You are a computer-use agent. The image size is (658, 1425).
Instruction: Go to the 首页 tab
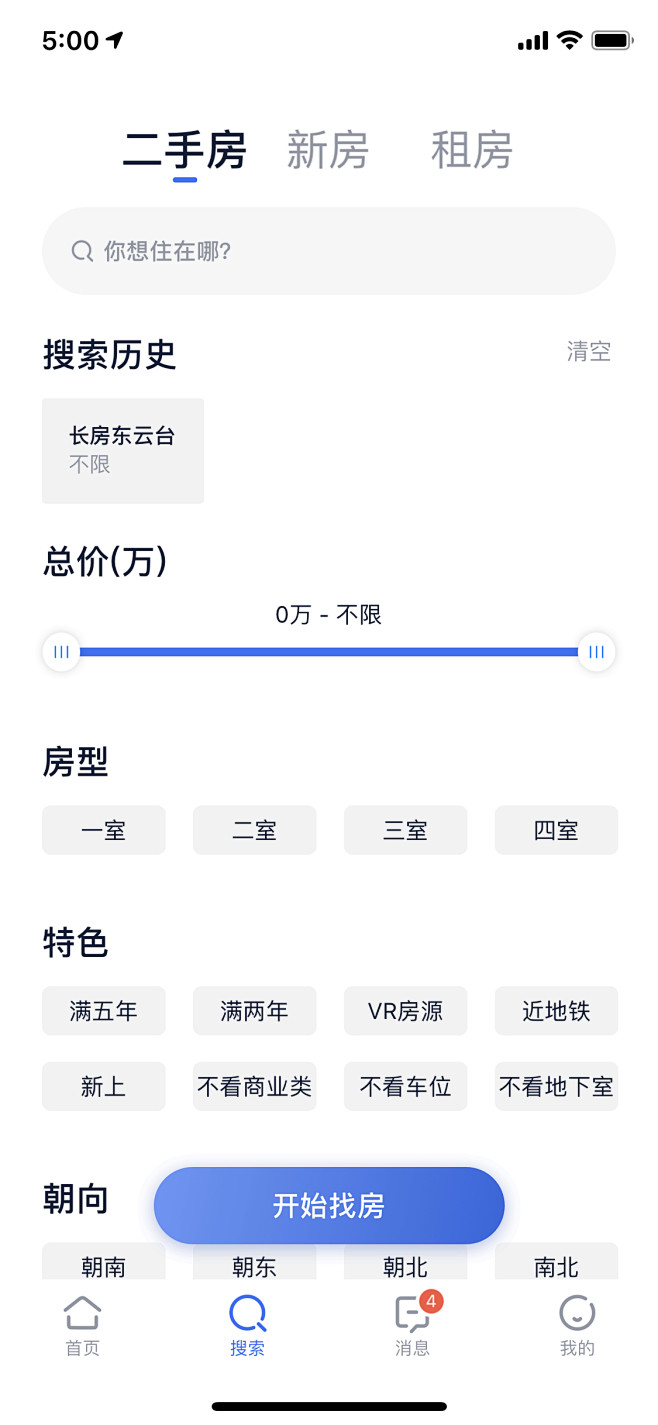coord(83,1326)
